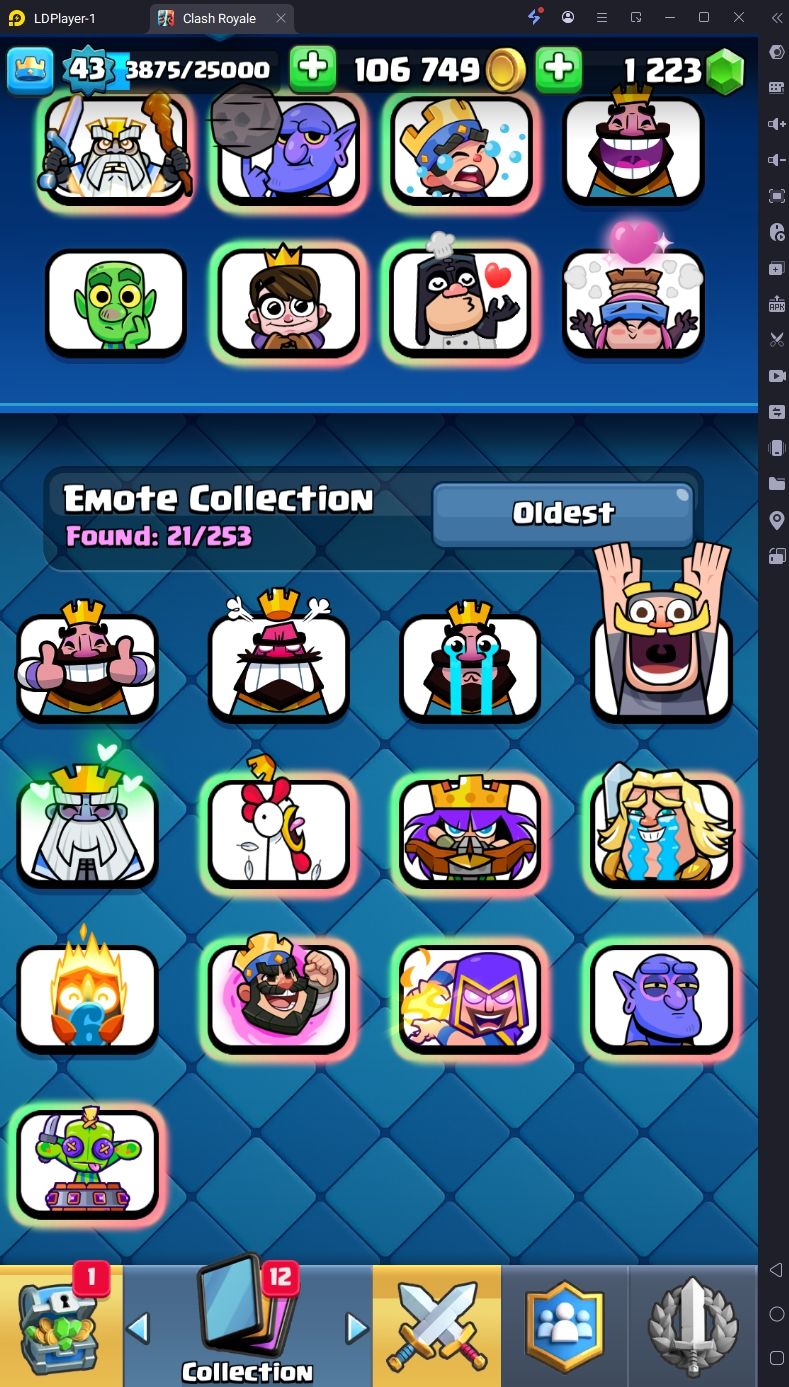Tap the right arrow beside Collection
Viewport: 789px width, 1387px height.
click(356, 1328)
